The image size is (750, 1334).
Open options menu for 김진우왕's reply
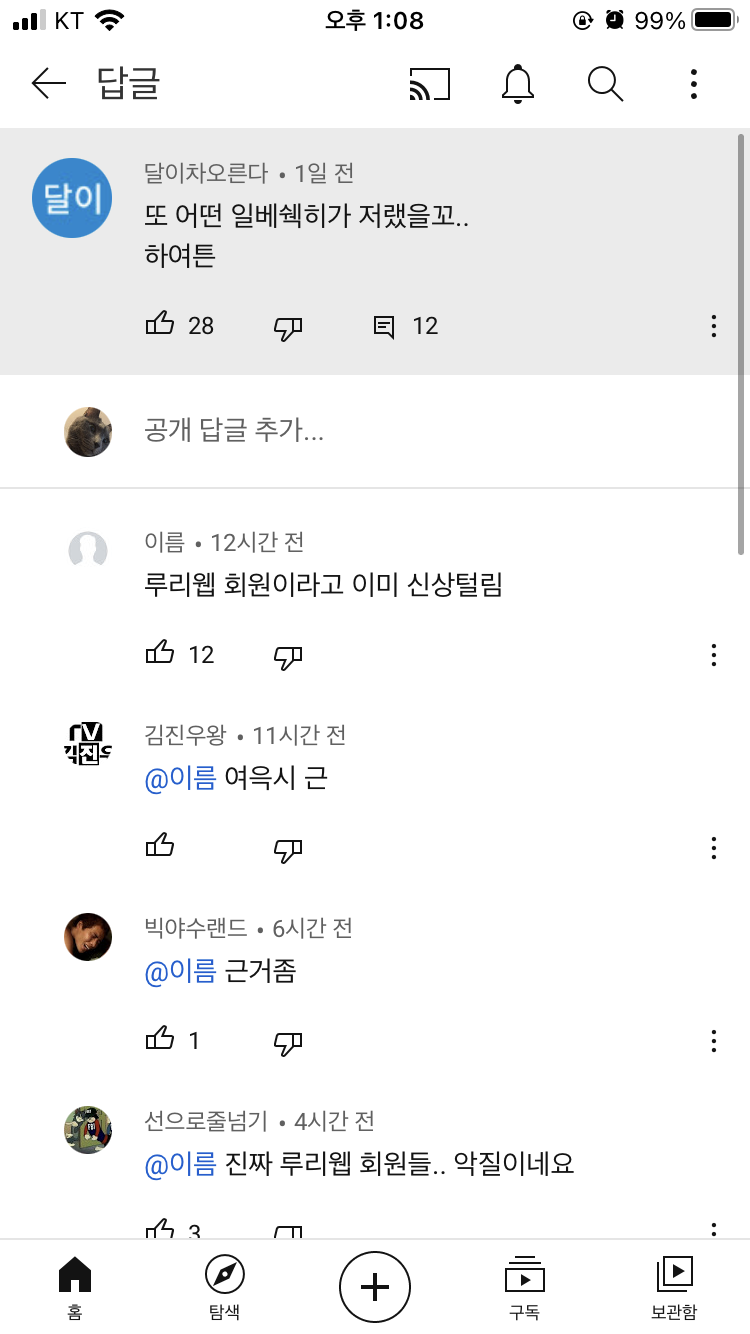tap(713, 848)
